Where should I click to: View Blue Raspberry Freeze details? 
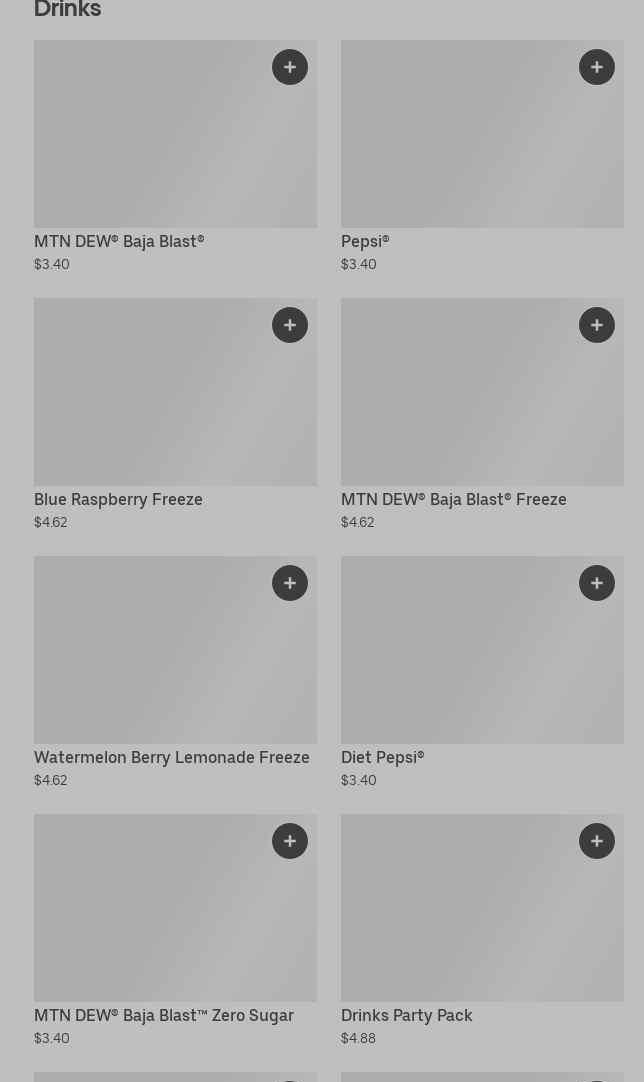click(x=175, y=415)
